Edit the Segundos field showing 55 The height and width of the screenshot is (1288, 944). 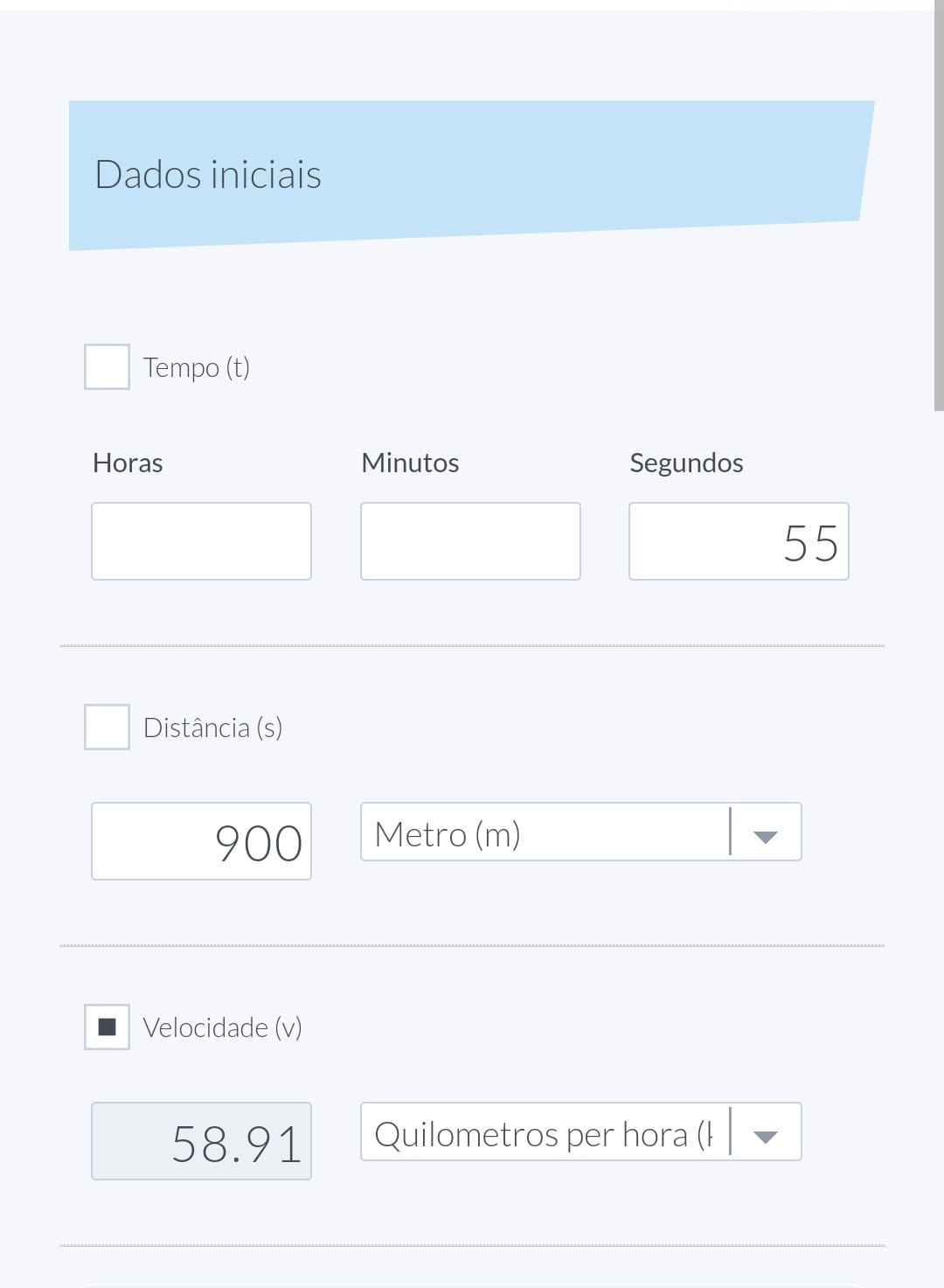[739, 541]
